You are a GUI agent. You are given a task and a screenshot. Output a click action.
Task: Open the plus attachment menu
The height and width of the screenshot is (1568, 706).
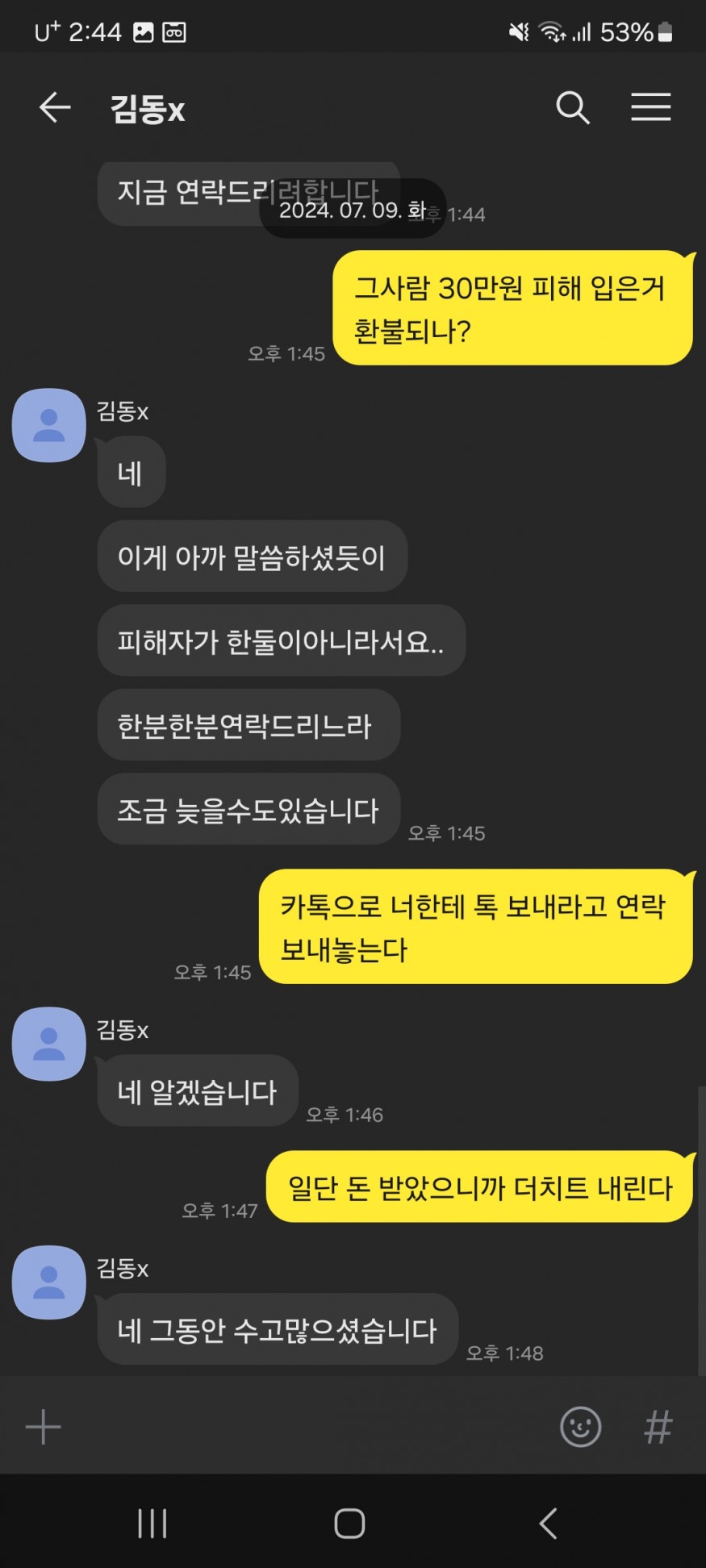[44, 1427]
